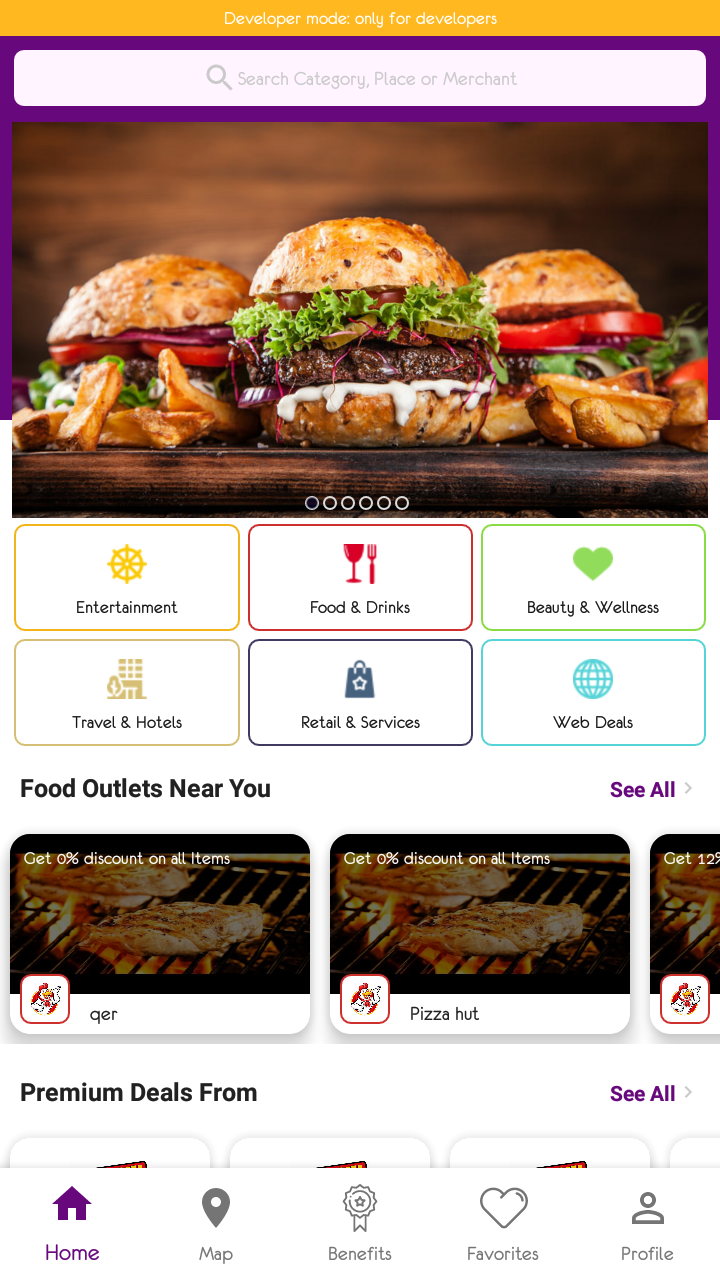Open Retail & Services category

pos(360,693)
